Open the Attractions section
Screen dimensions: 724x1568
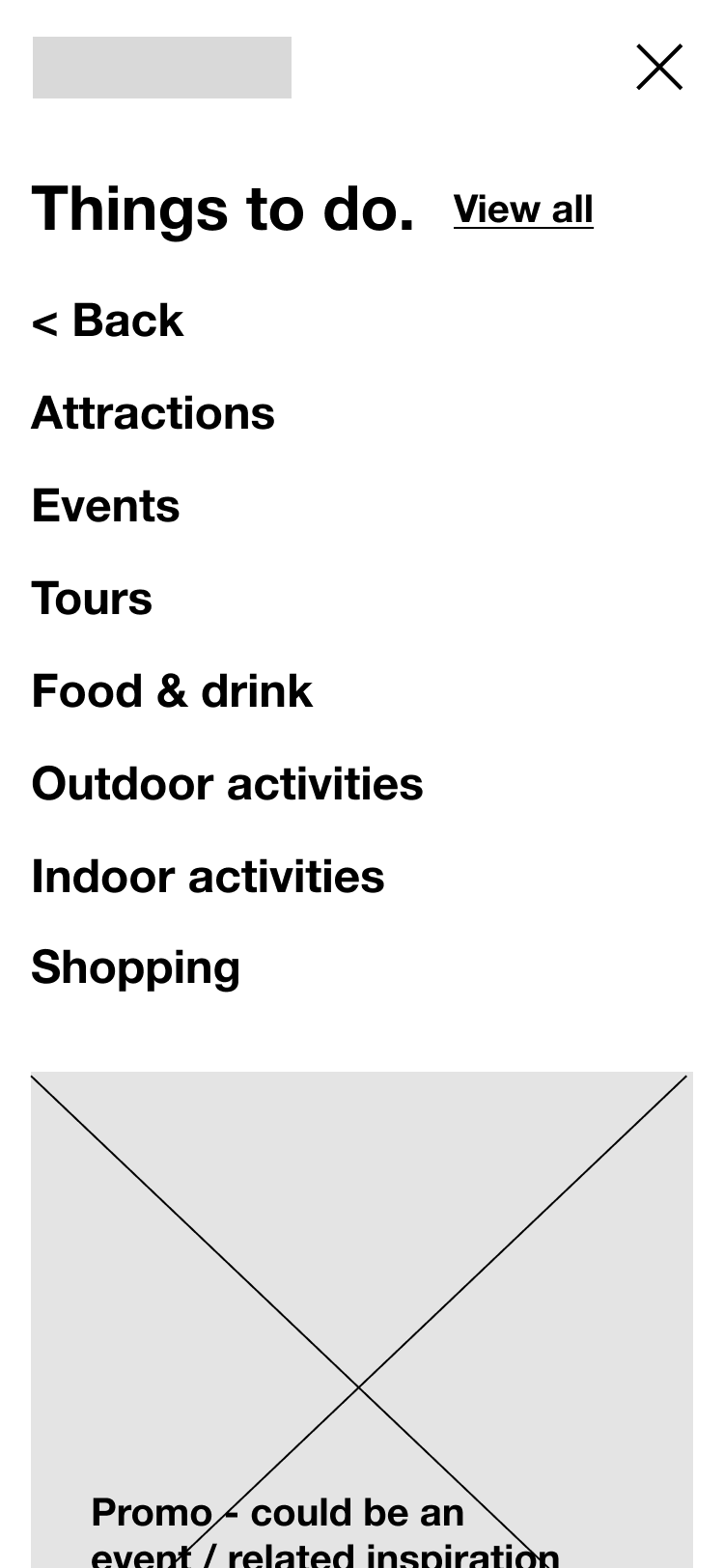tap(153, 413)
